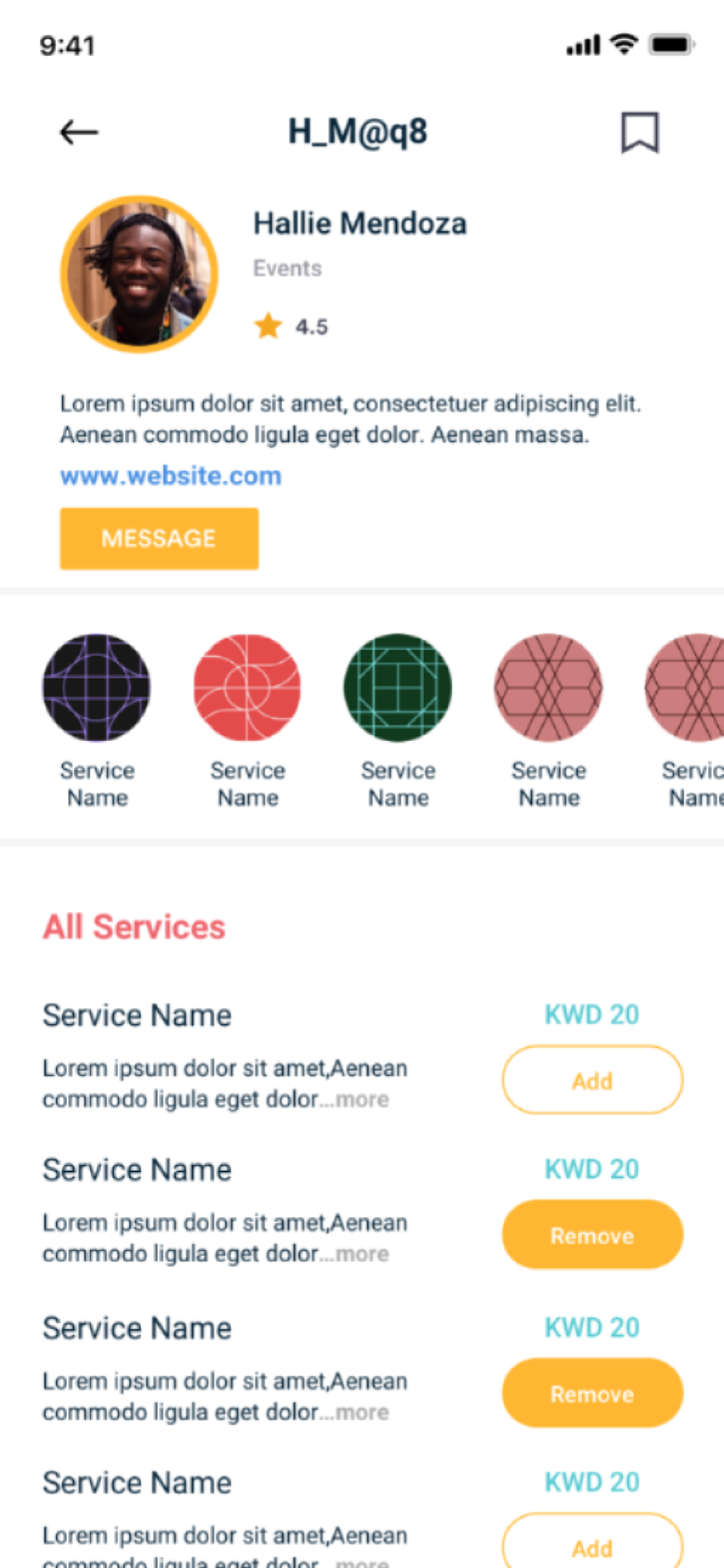Choose the fourth pink hexagon service circle
The width and height of the screenshot is (724, 1568).
click(x=548, y=687)
